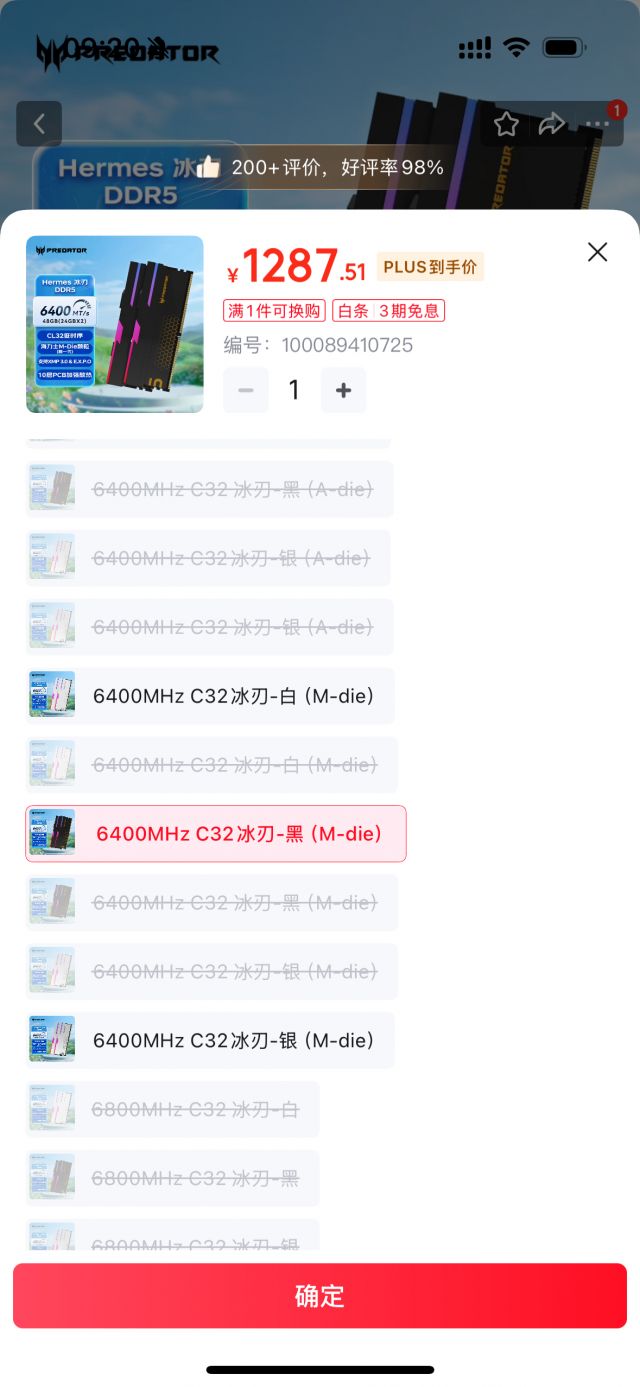Open the product thumbnail image
The width and height of the screenshot is (640, 1387).
[x=115, y=324]
